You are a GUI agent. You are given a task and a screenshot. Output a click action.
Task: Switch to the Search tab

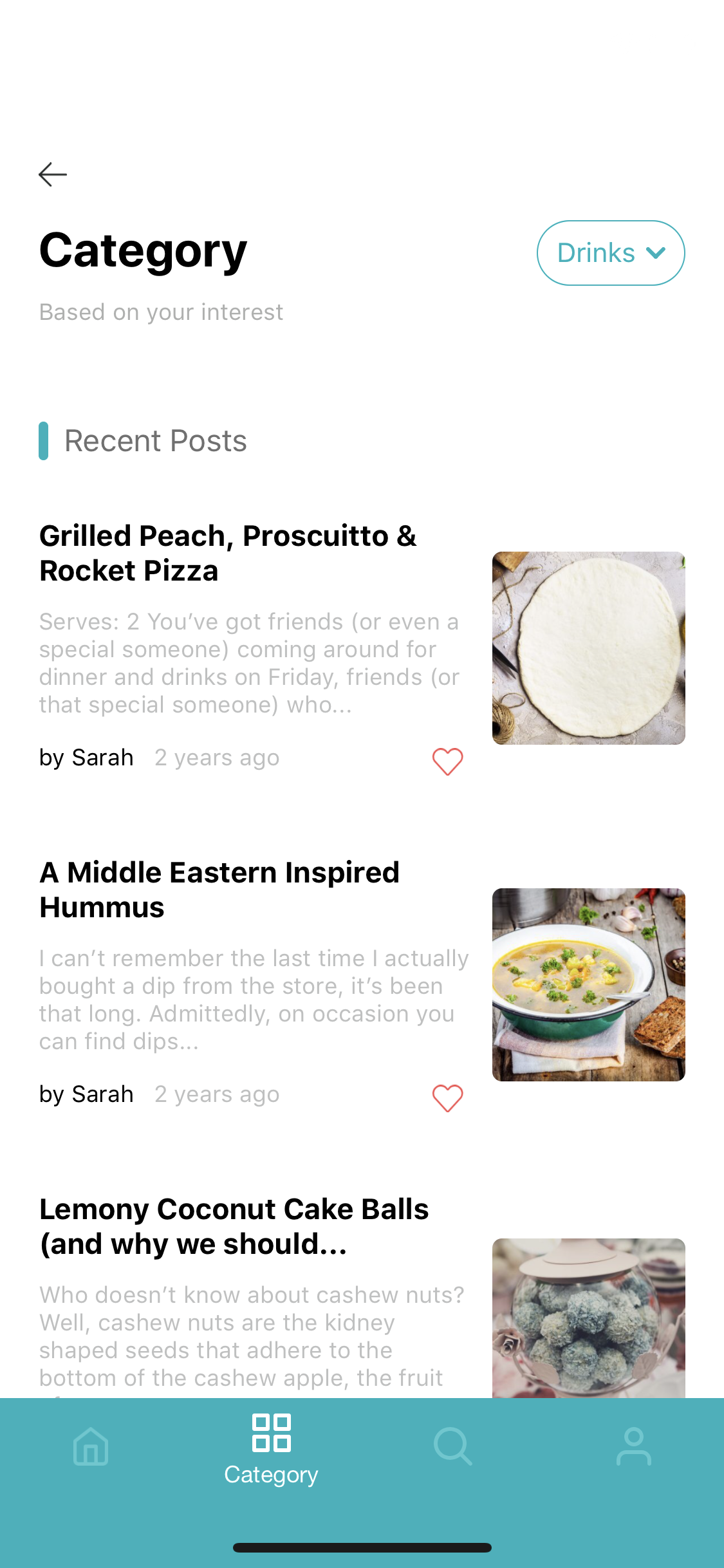(452, 1447)
